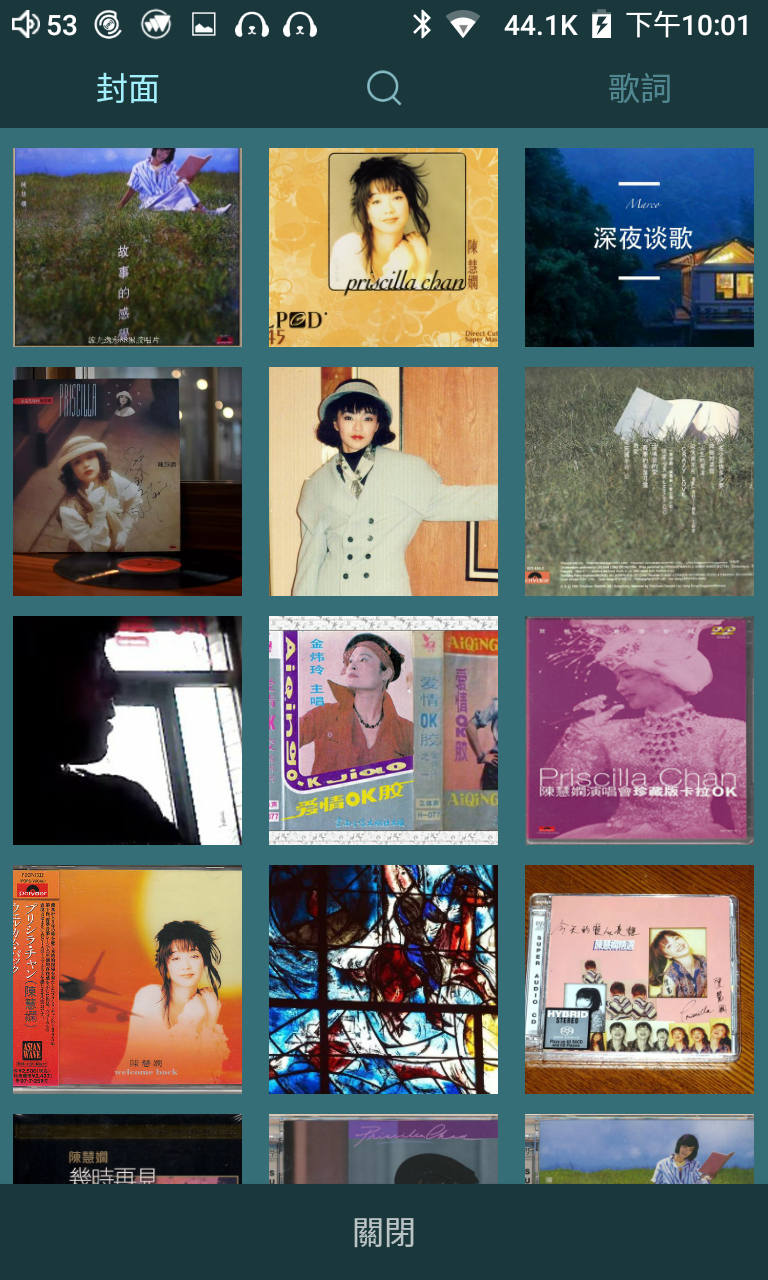Image resolution: width=768 pixels, height=1280 pixels.
Task: Tap the 關閉 button
Action: tap(384, 1232)
